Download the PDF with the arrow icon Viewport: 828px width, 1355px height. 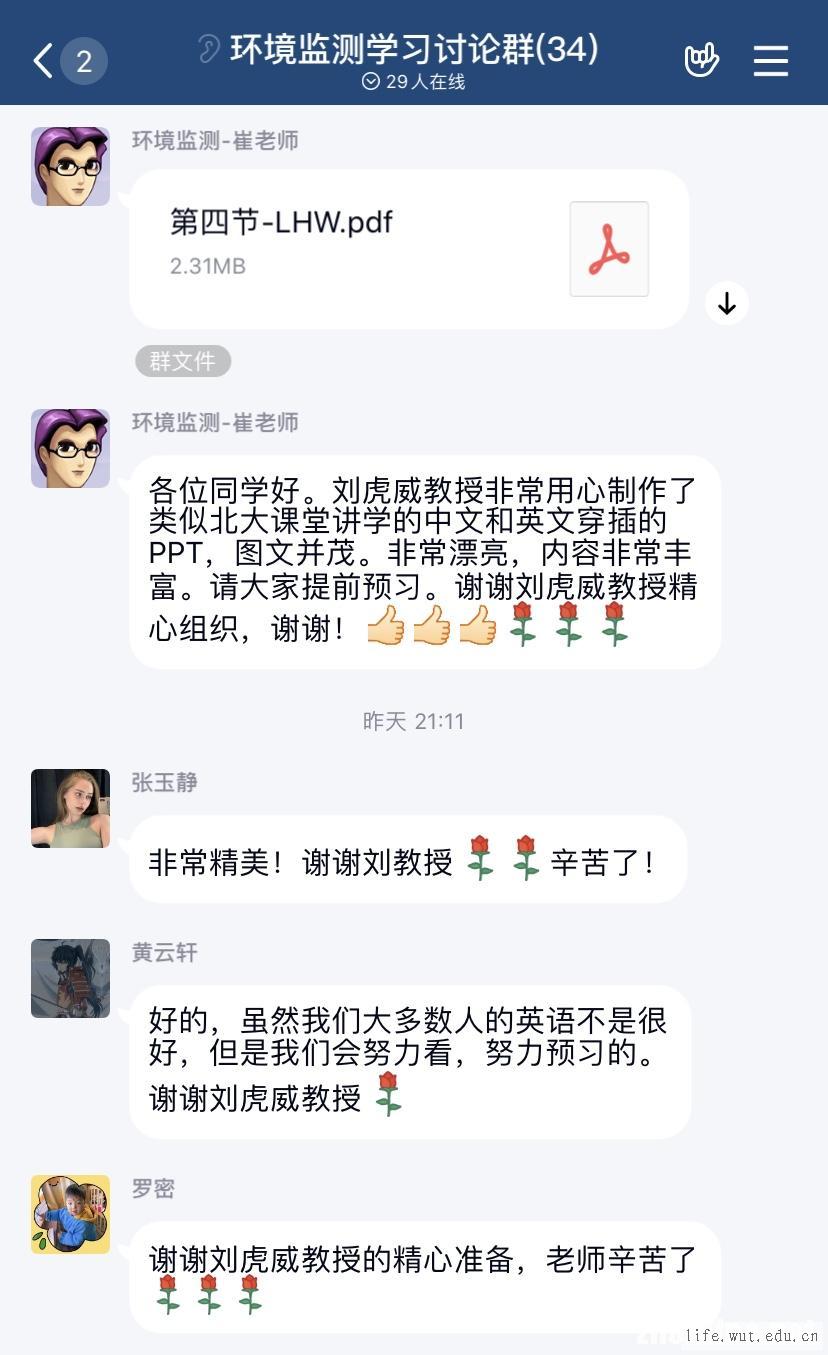coord(727,303)
